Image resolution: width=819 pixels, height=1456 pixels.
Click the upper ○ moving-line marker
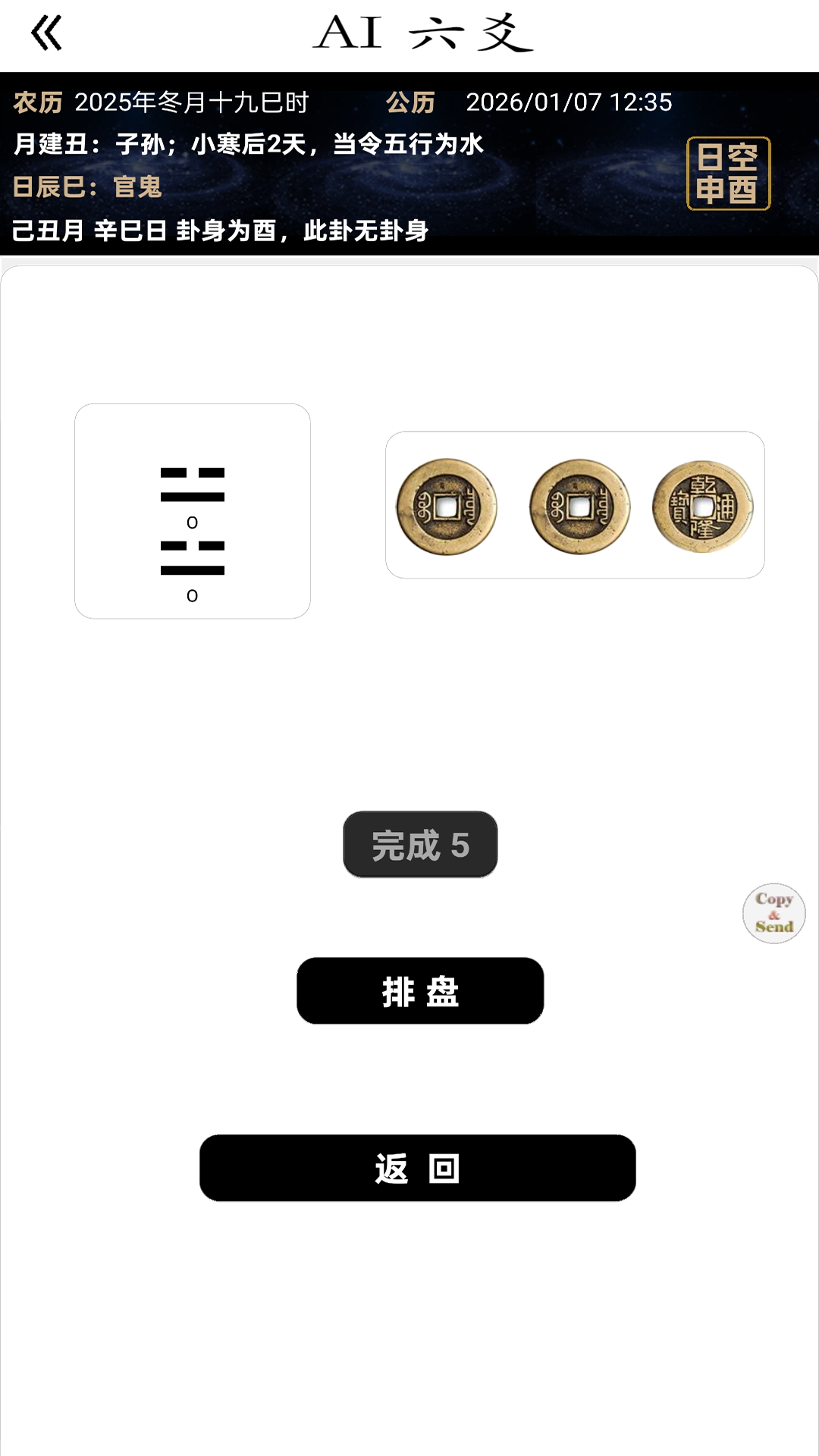point(191,522)
